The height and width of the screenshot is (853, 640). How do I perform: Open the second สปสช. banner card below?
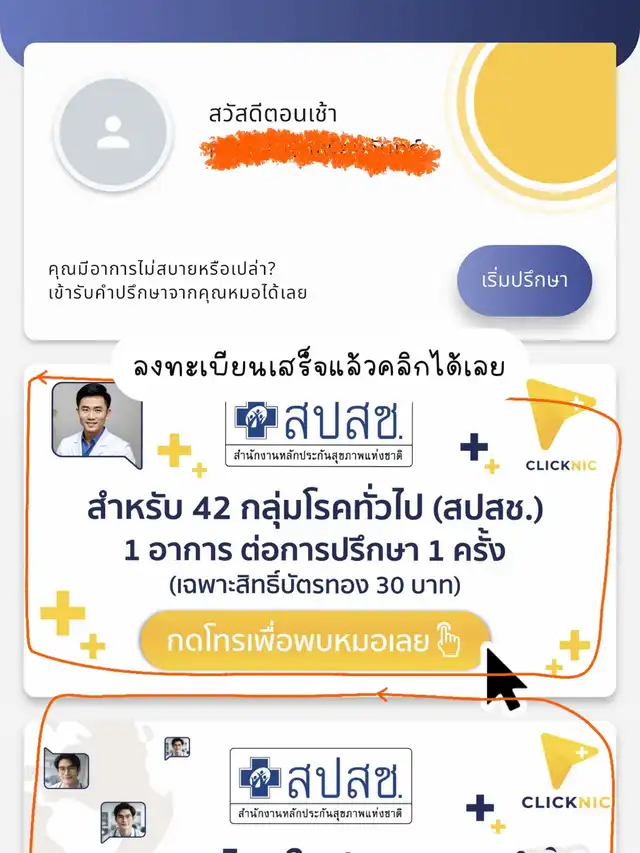point(320,790)
